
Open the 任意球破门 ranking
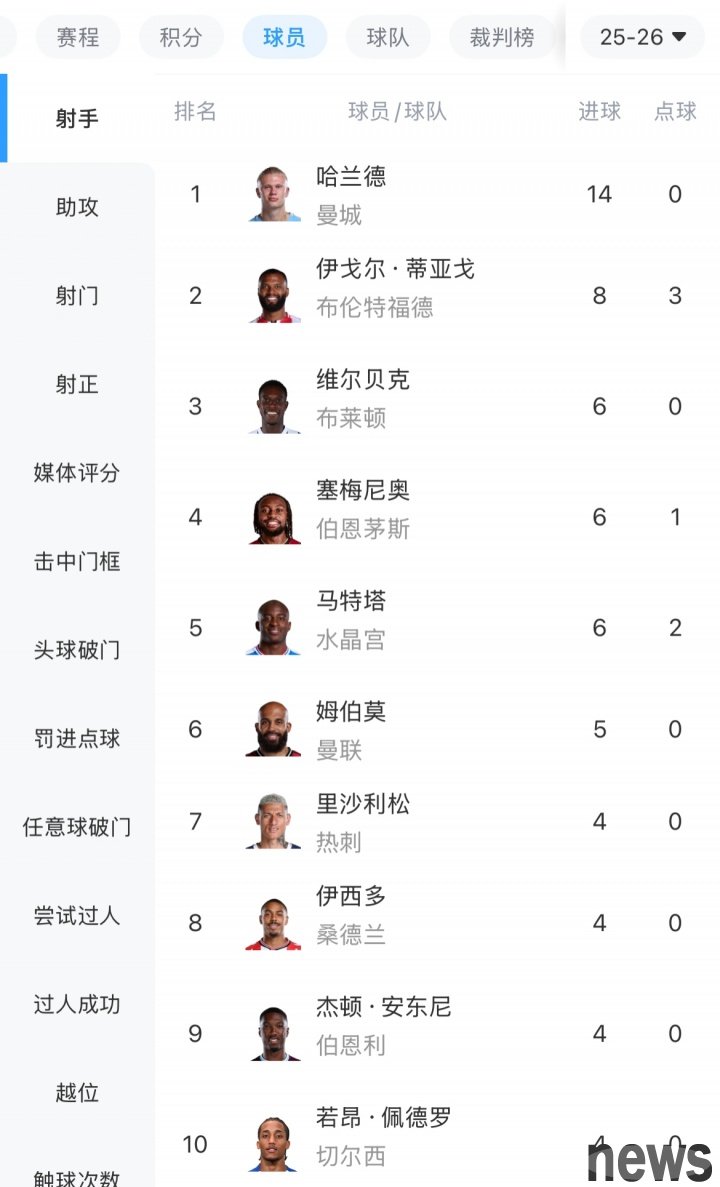click(x=77, y=827)
